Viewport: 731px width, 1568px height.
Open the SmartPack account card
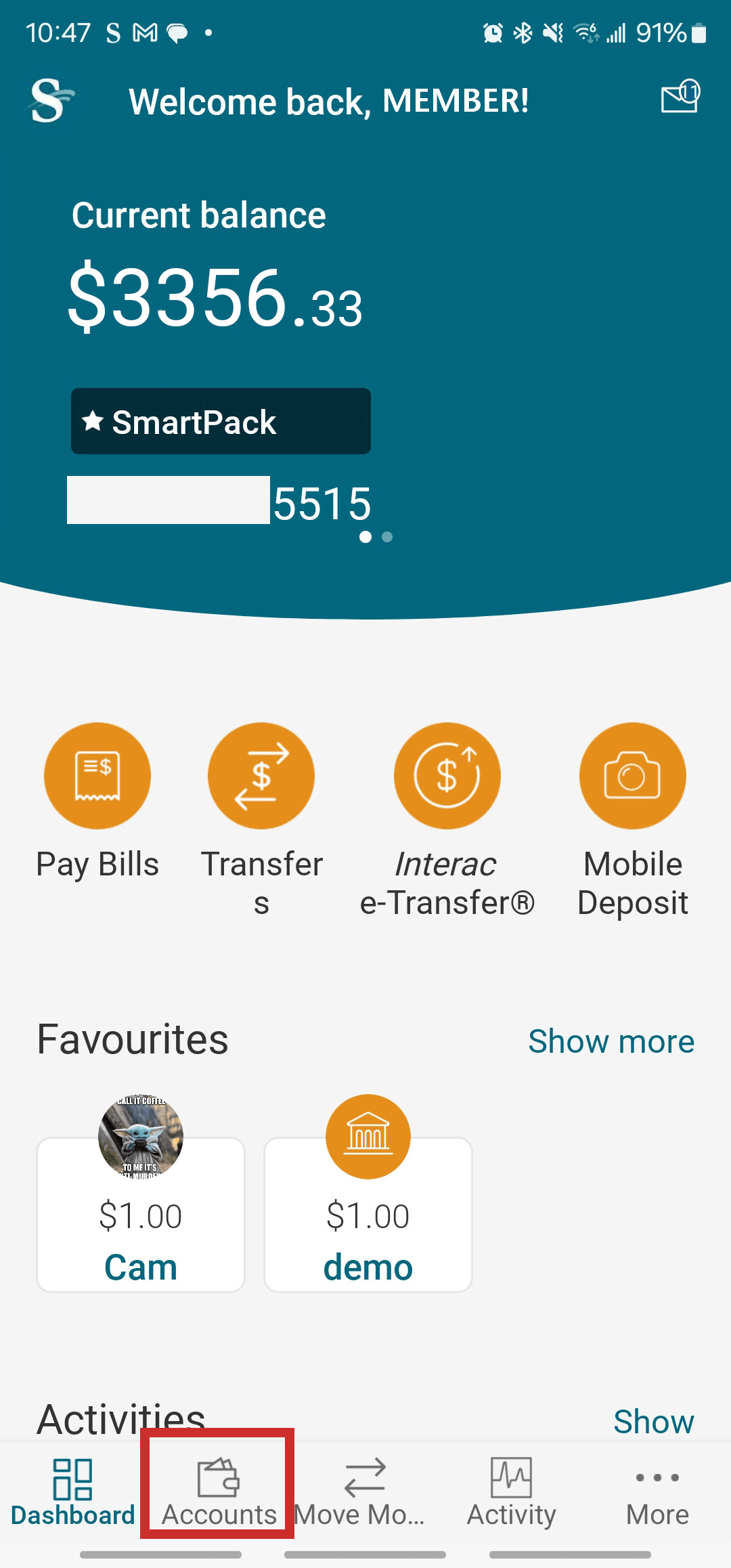coord(221,421)
